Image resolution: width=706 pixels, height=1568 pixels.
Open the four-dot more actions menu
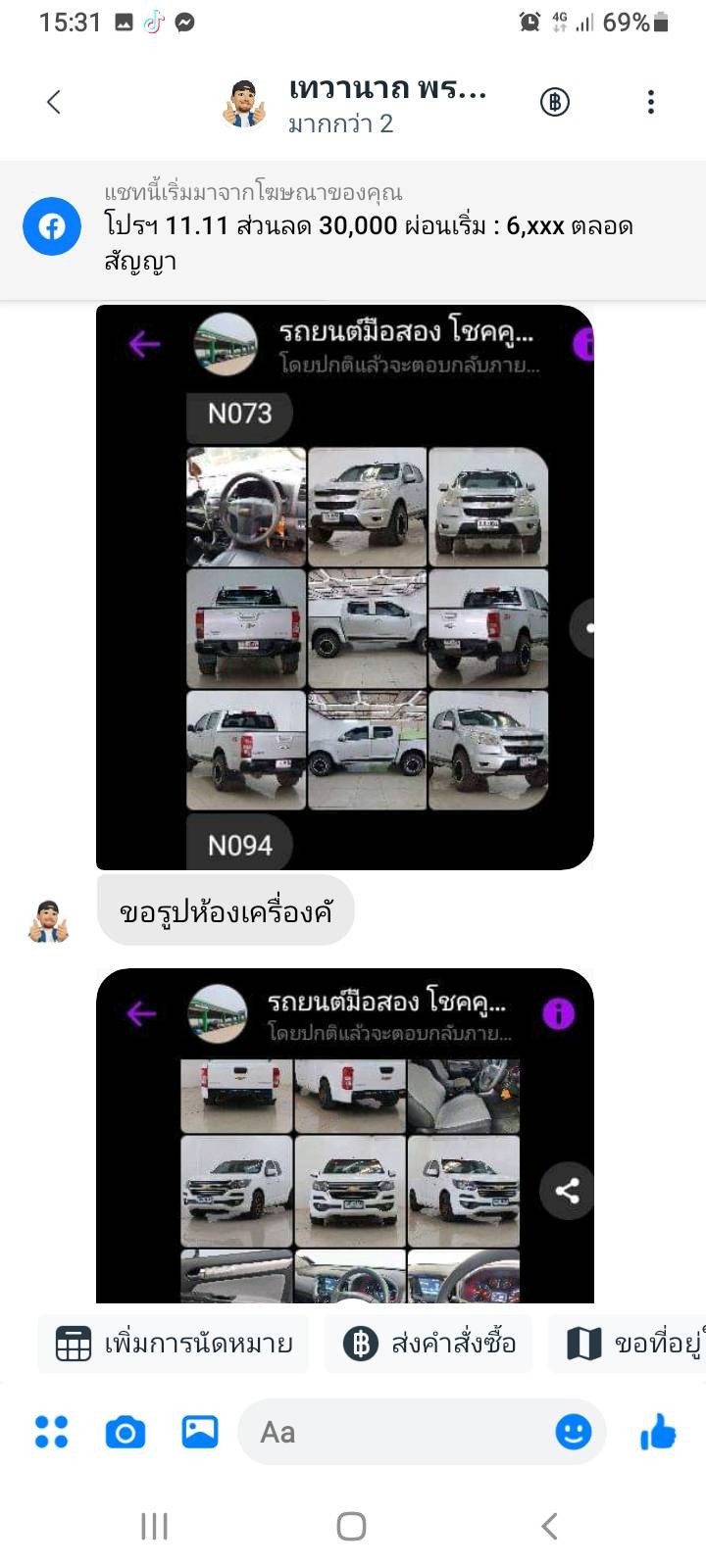coord(52,1432)
